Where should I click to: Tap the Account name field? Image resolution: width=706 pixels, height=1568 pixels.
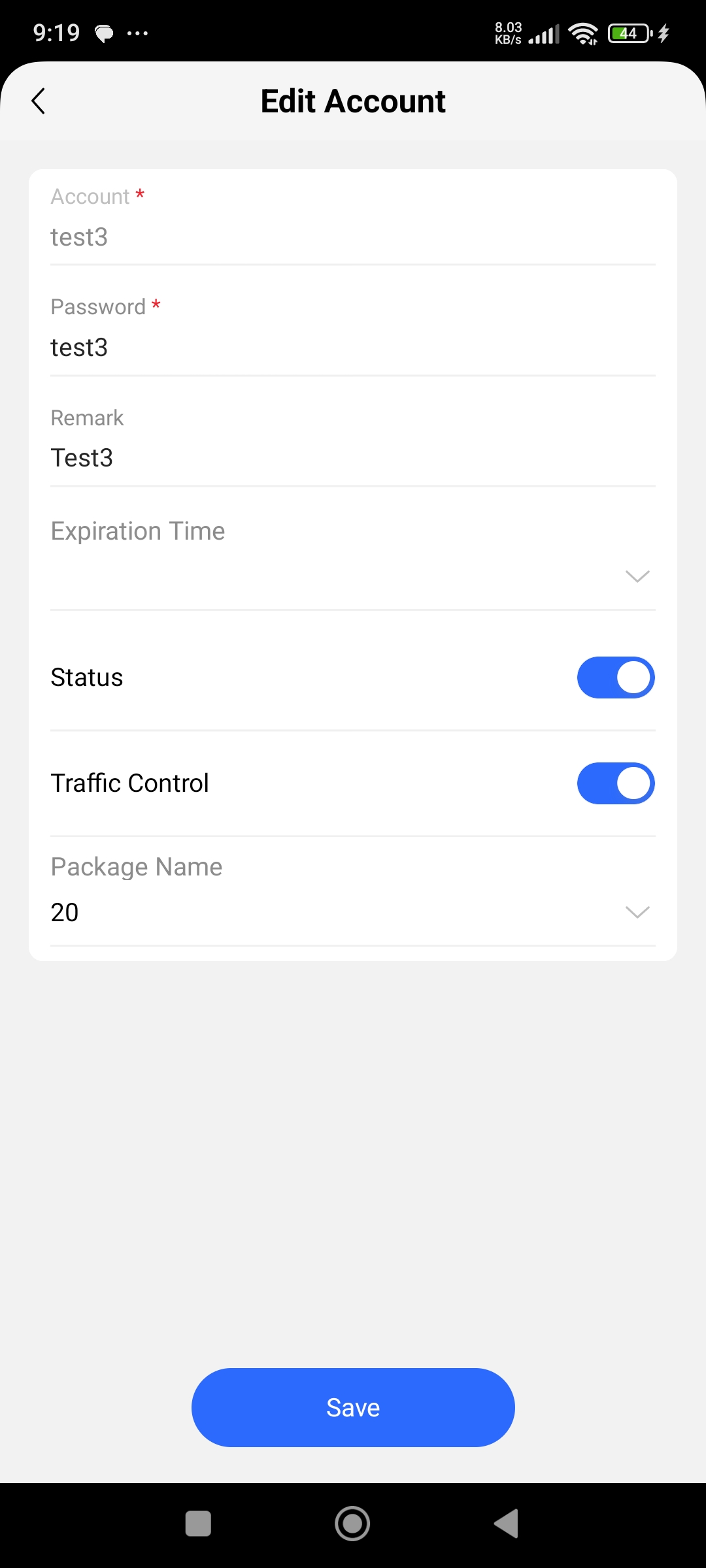point(353,237)
